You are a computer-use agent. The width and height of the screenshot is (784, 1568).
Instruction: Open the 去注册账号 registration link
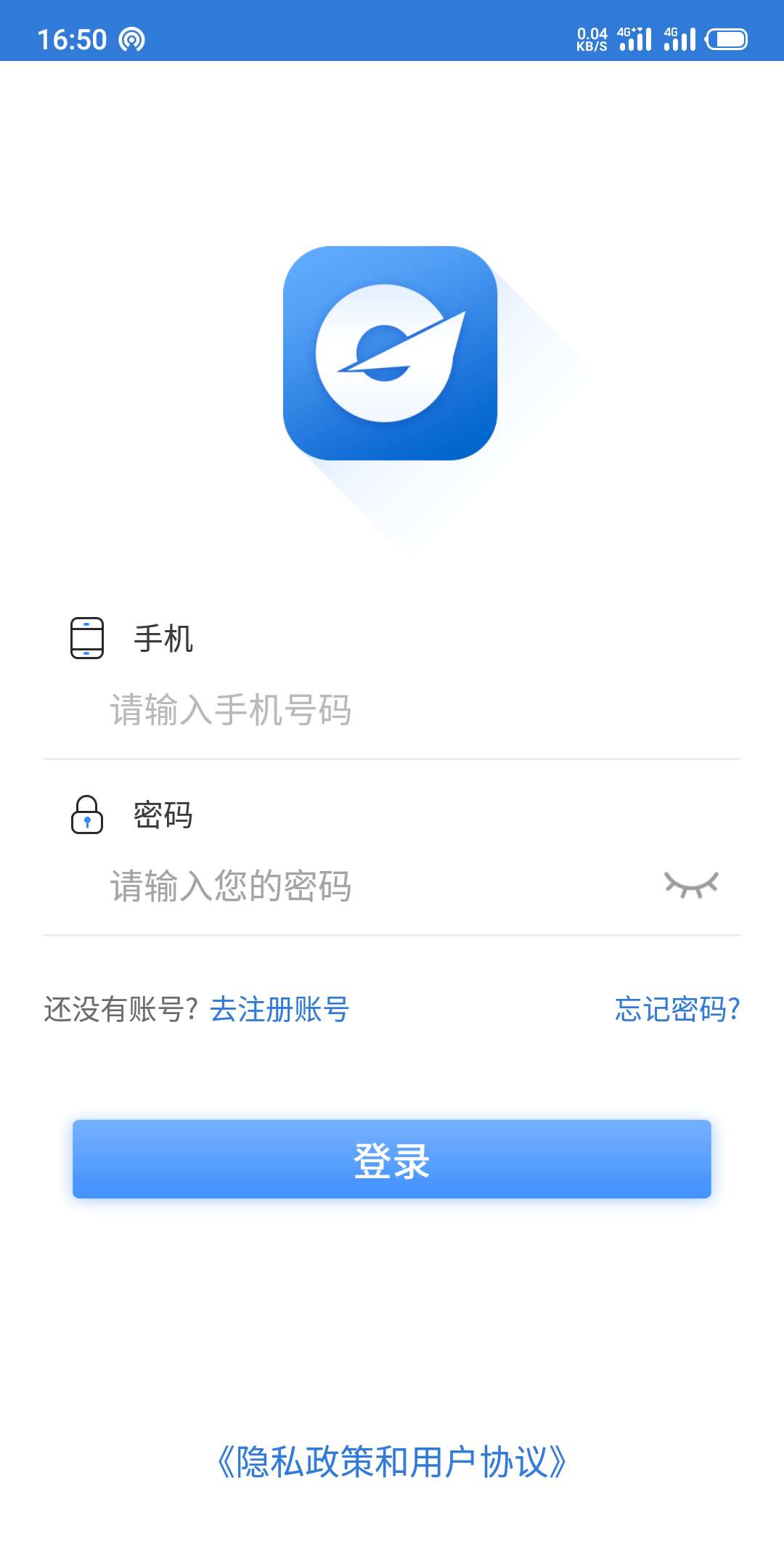tap(279, 1009)
